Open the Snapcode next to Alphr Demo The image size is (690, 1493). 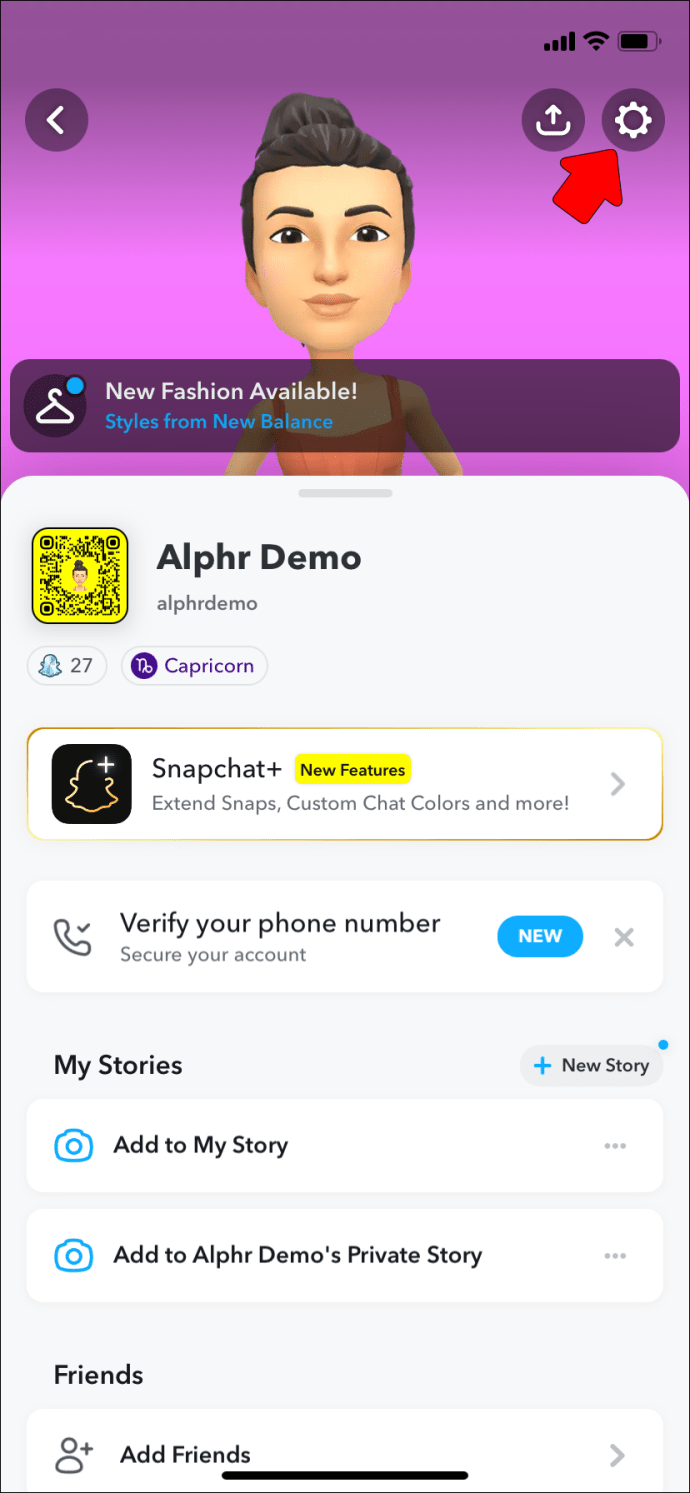point(80,576)
